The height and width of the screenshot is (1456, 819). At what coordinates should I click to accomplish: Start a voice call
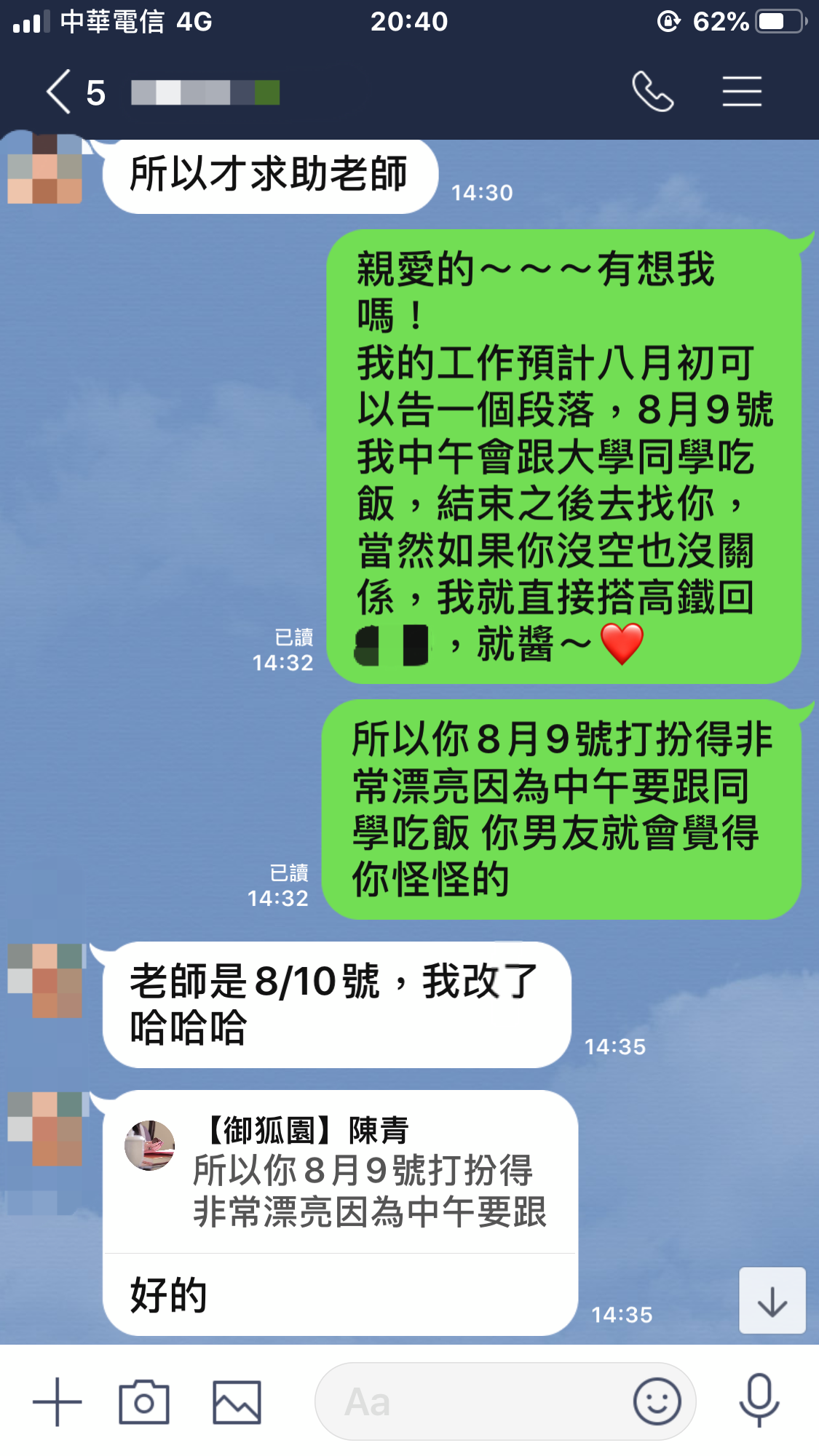pyautogui.click(x=652, y=92)
